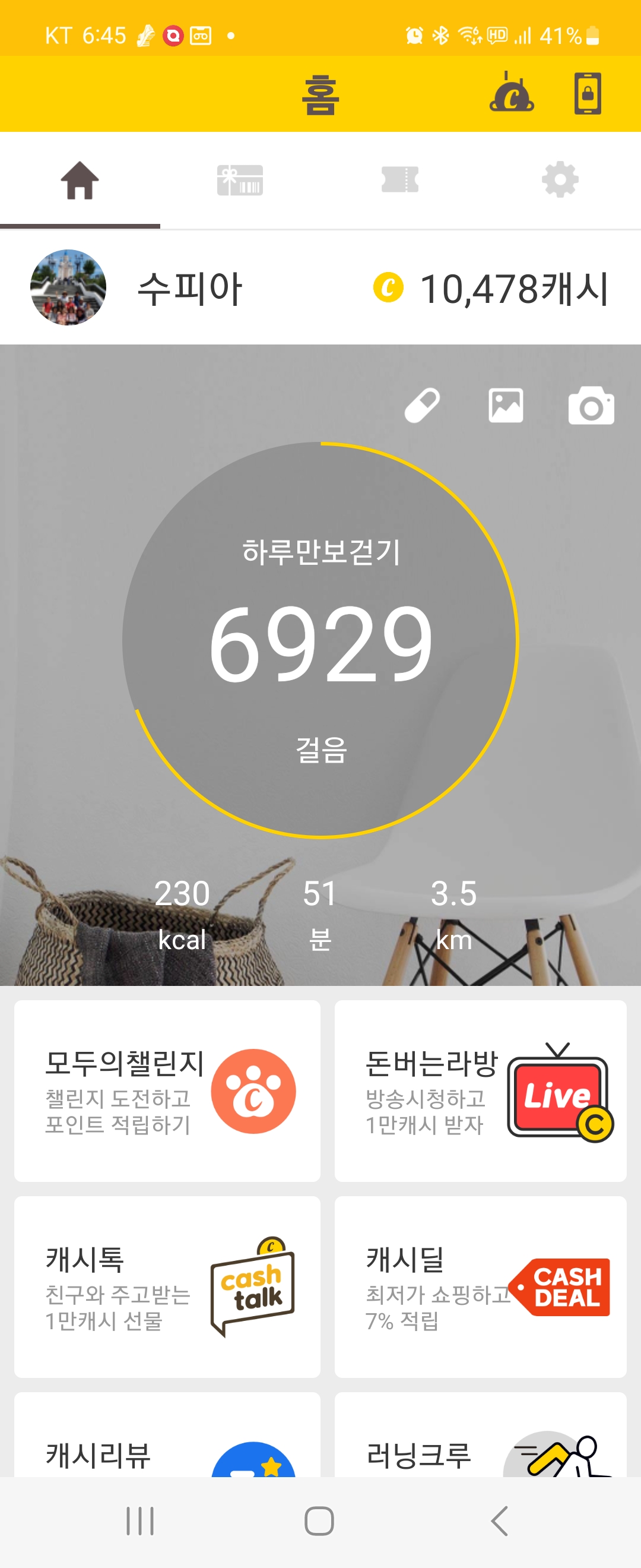Open 수피아 profile picture
The height and width of the screenshot is (1568, 641).
(68, 287)
